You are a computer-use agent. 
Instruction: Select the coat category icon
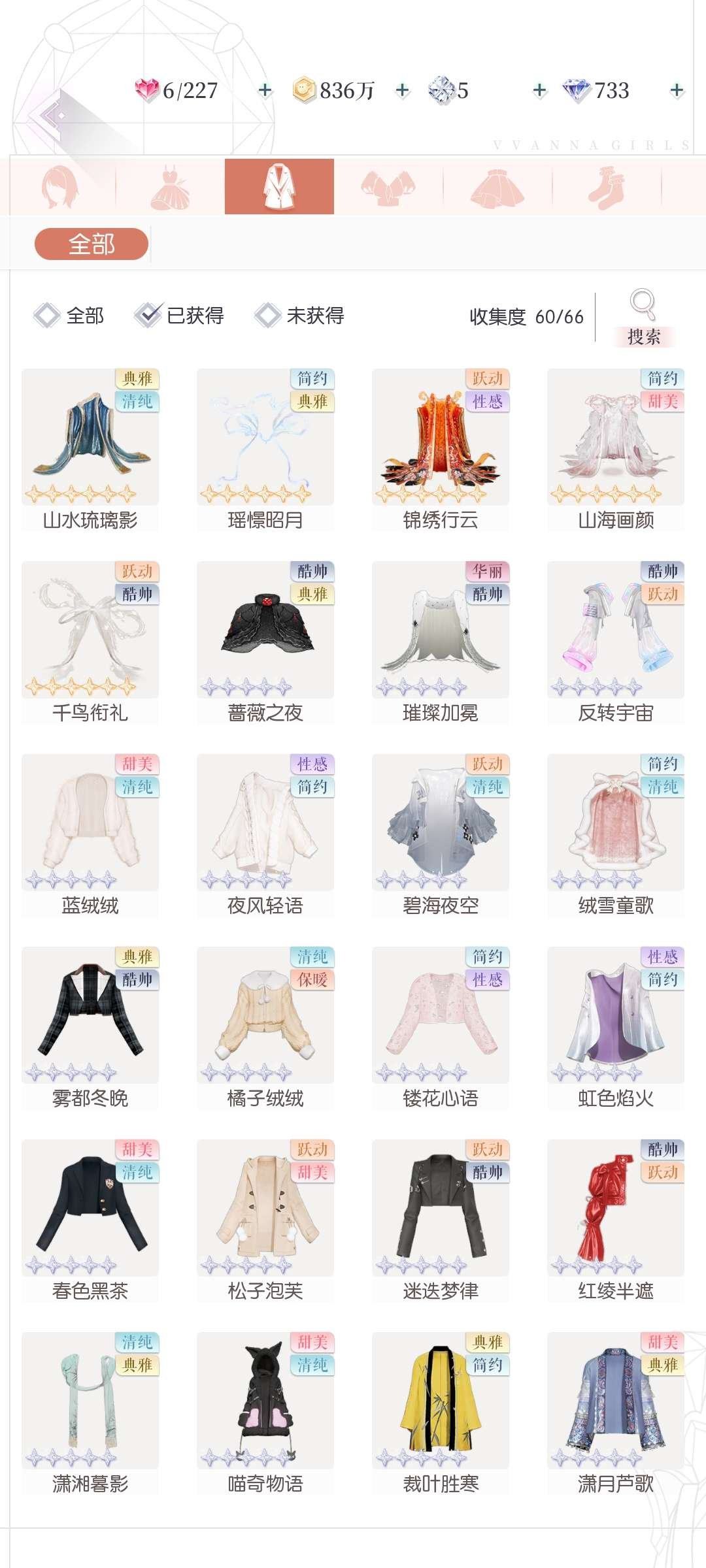280,185
